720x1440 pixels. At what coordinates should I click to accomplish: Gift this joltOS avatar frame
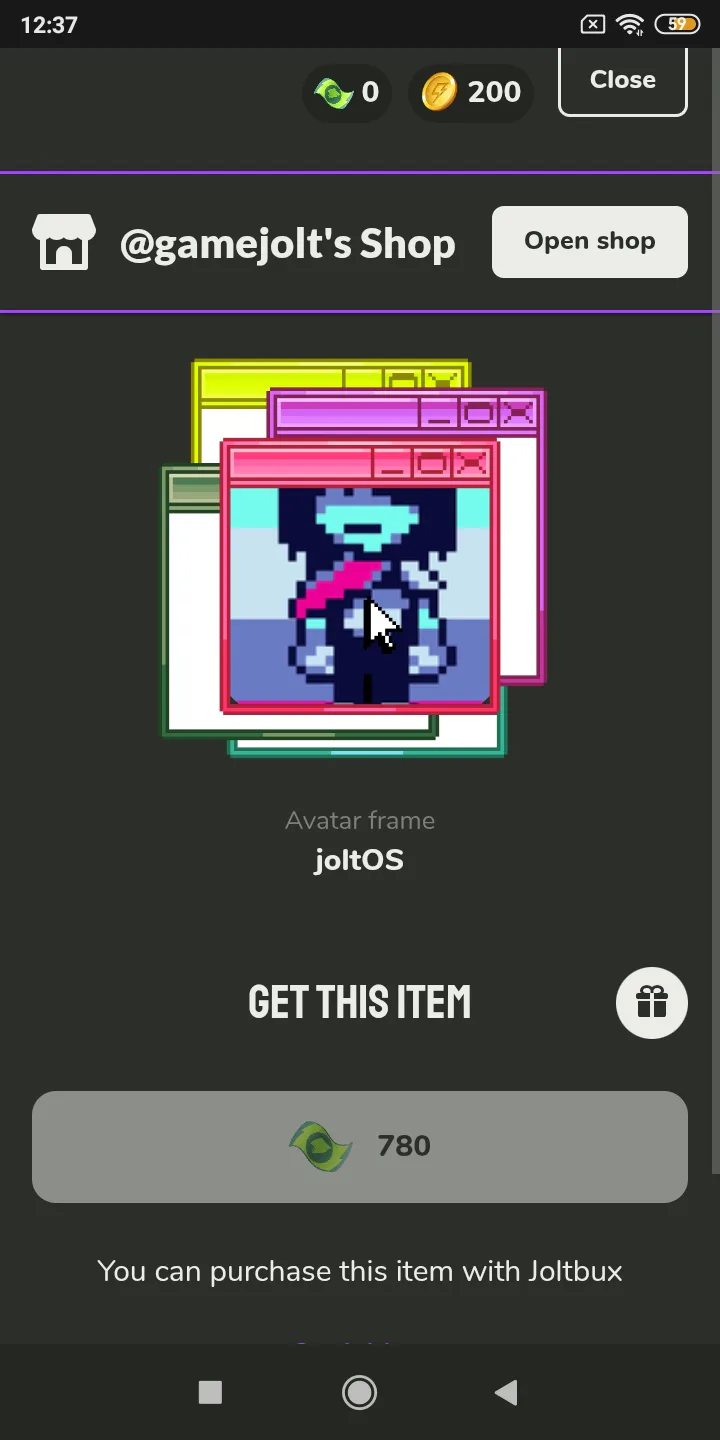[x=651, y=1002]
